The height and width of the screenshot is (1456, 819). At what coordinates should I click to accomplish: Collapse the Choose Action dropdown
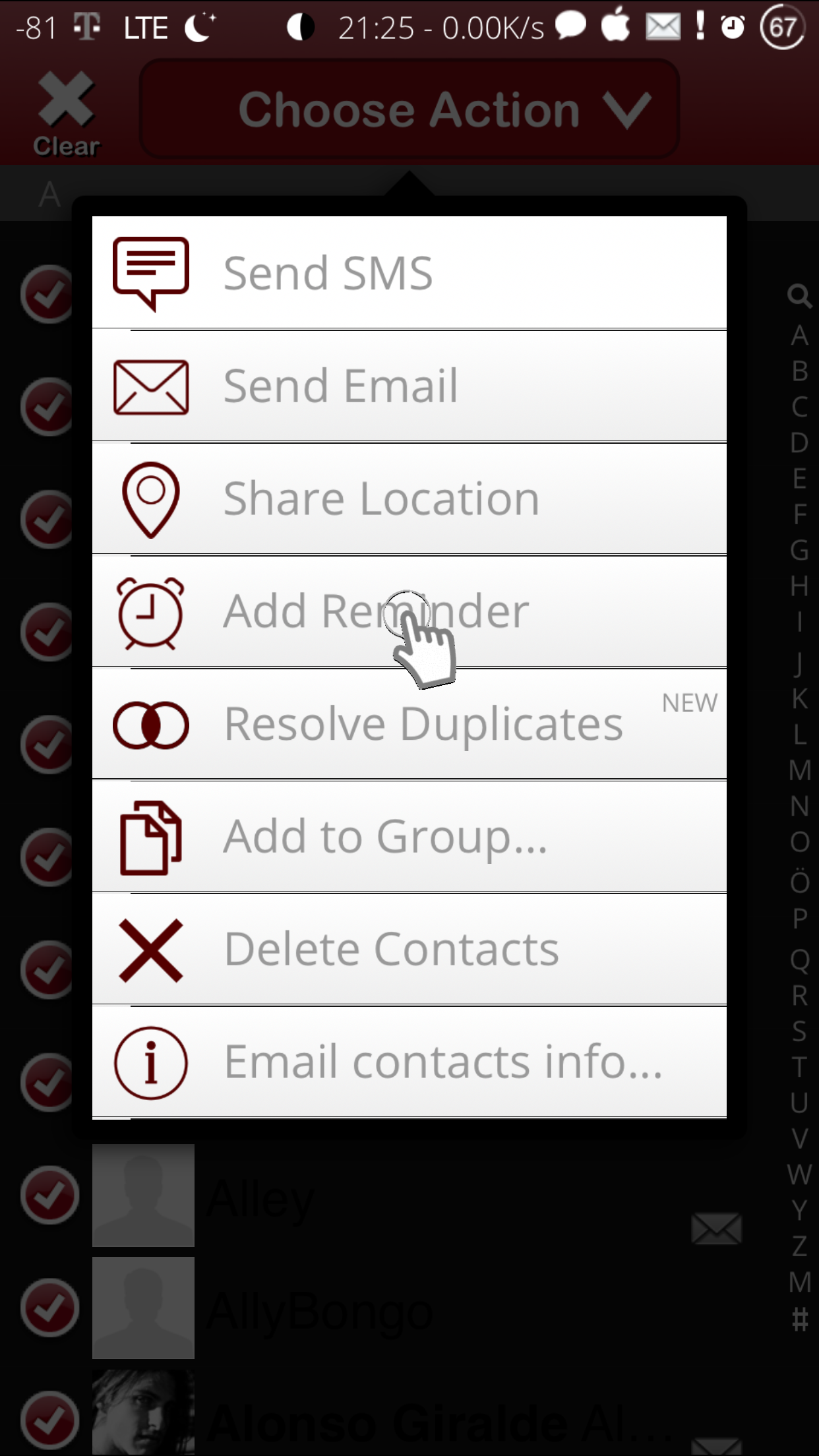click(409, 109)
